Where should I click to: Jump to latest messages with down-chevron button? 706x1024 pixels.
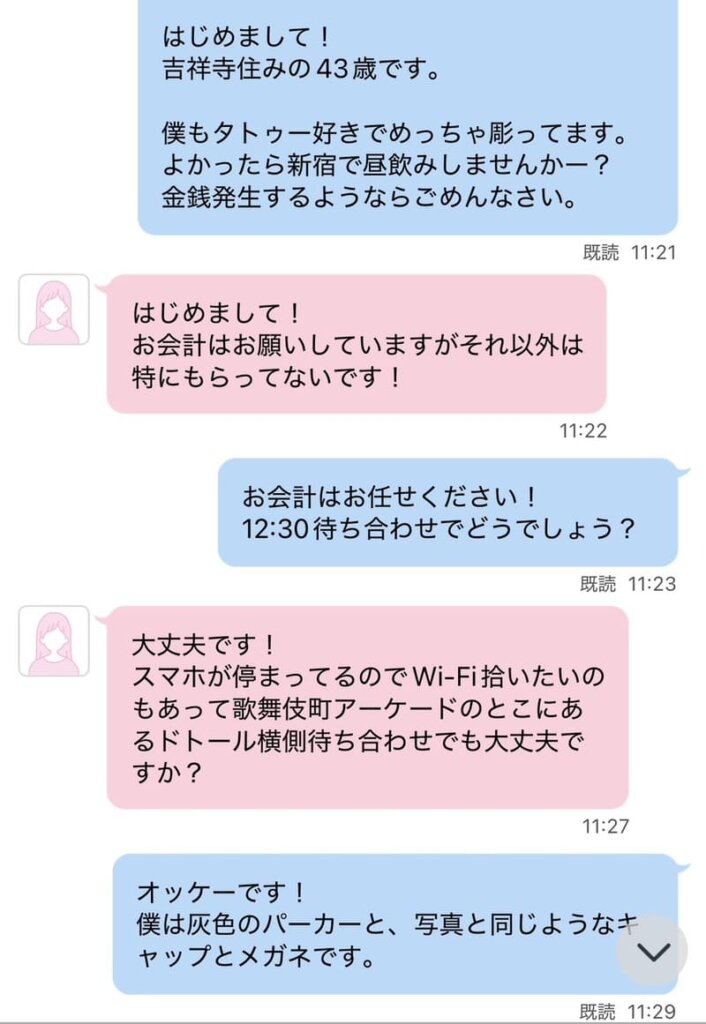[x=652, y=951]
